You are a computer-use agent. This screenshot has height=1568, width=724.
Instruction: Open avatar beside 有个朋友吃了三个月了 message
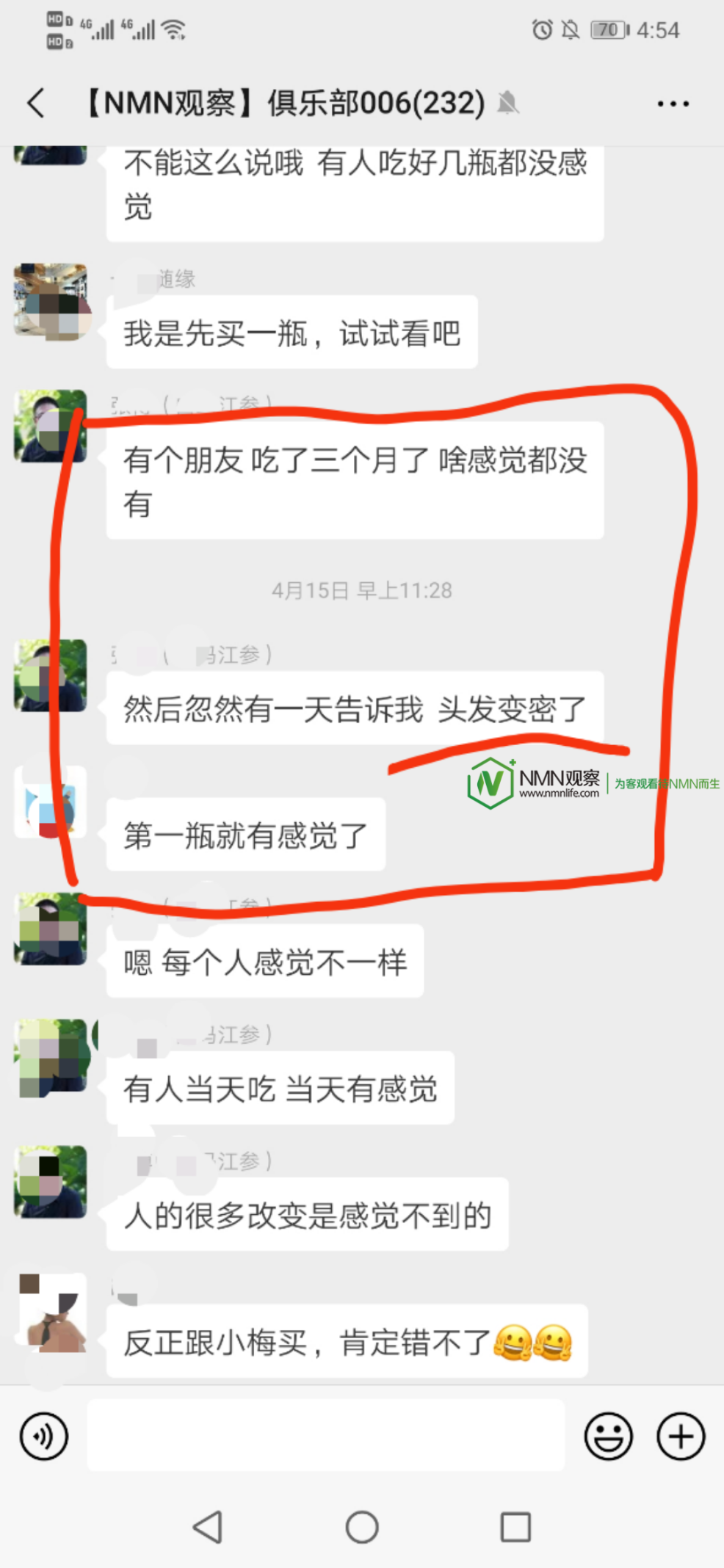coord(51,426)
